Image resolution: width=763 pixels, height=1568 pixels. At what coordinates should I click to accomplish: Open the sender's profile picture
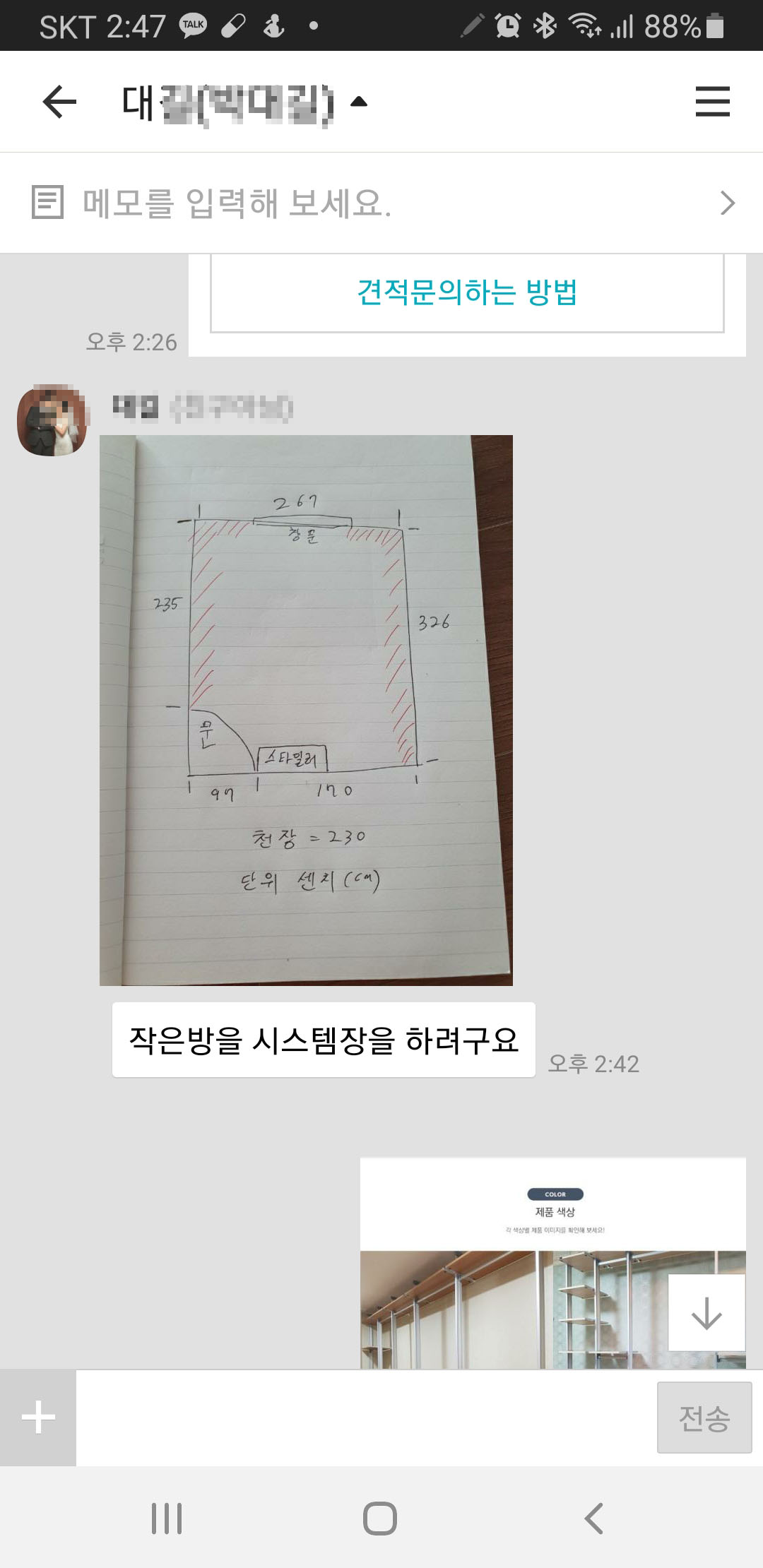coord(53,421)
